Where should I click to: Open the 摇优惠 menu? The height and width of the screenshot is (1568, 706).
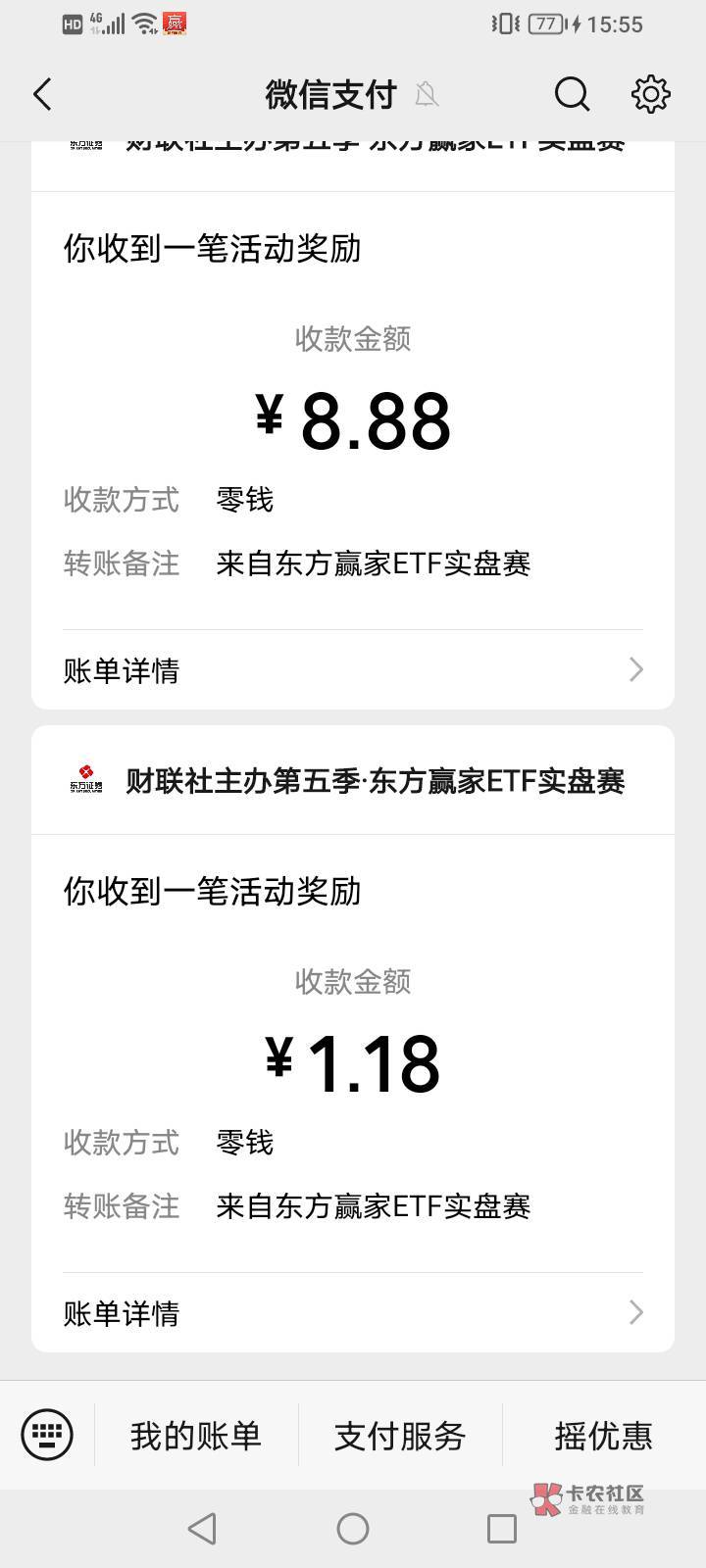click(604, 1436)
